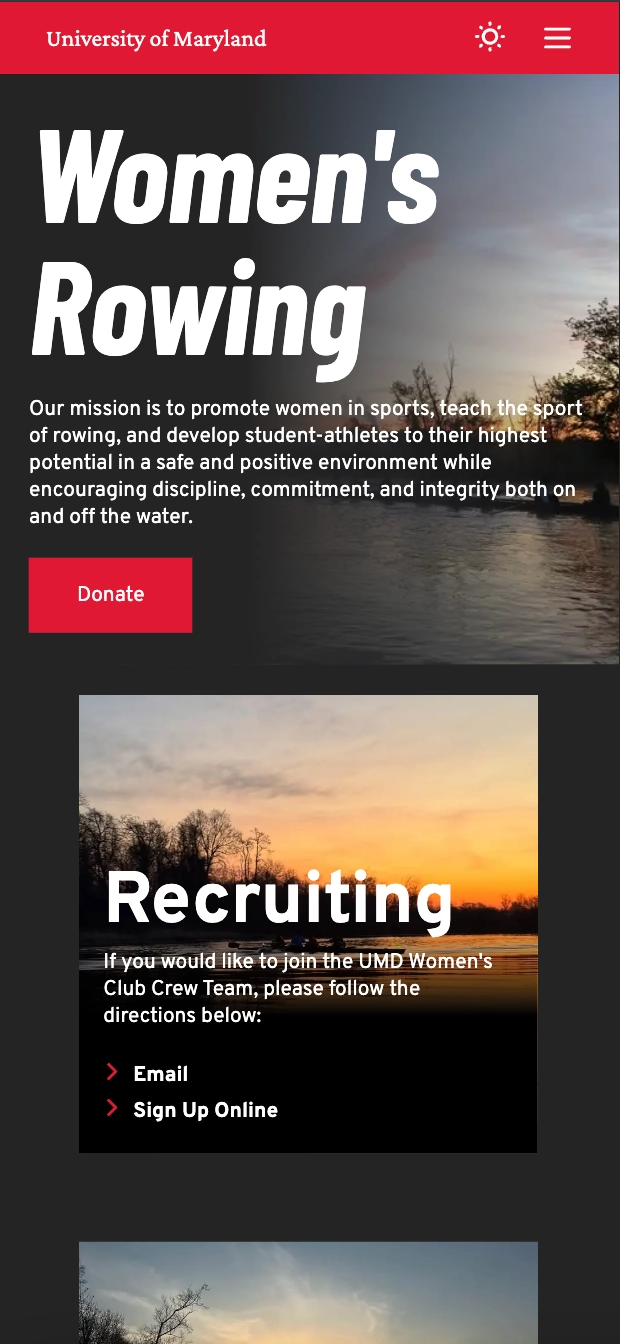Open the Email recruiting link
The height and width of the screenshot is (1344, 620).
tap(160, 1074)
